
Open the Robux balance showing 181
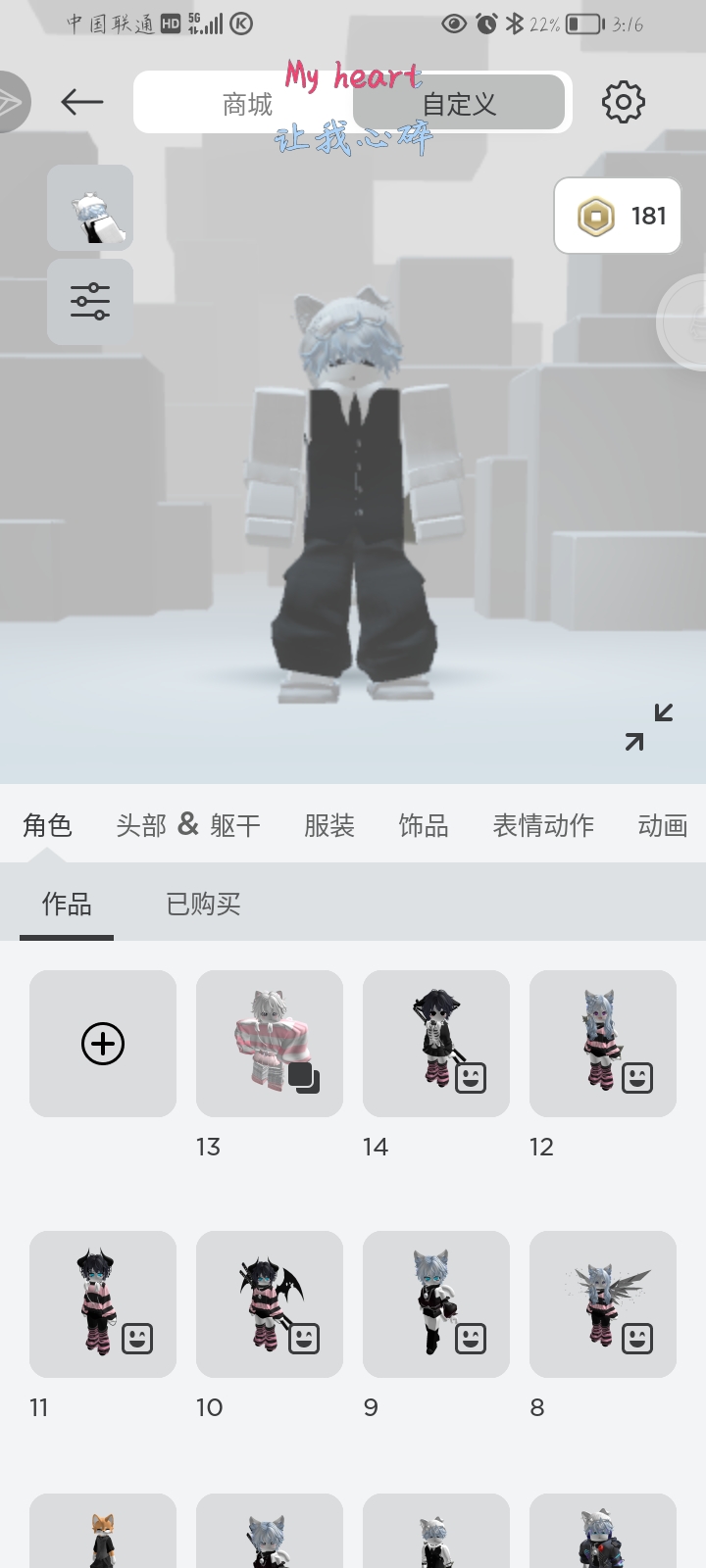618,216
